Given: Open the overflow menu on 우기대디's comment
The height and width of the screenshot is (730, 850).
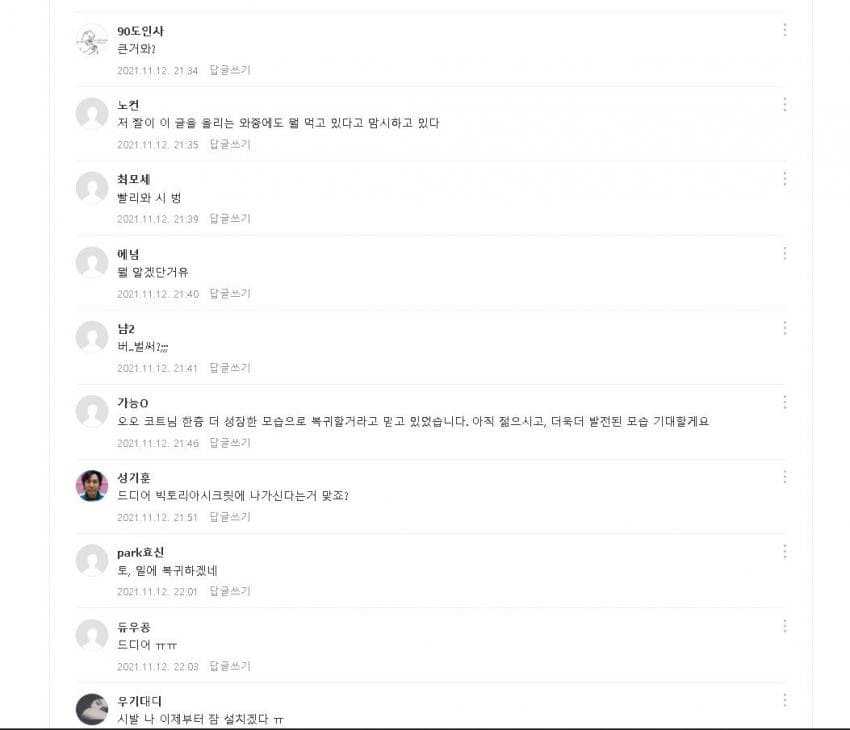Looking at the screenshot, I should click(x=784, y=700).
